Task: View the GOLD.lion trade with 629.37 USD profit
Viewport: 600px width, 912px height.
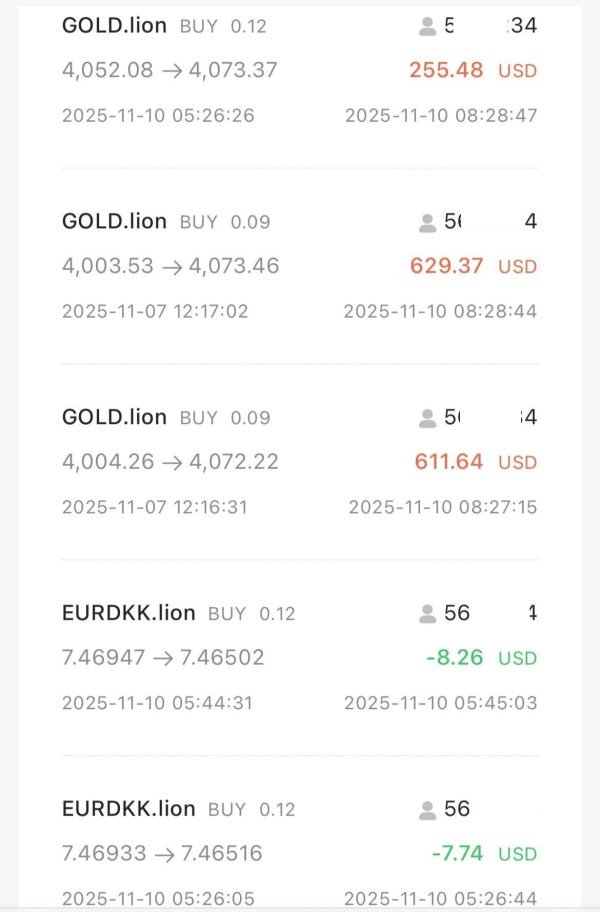Action: tap(299, 266)
